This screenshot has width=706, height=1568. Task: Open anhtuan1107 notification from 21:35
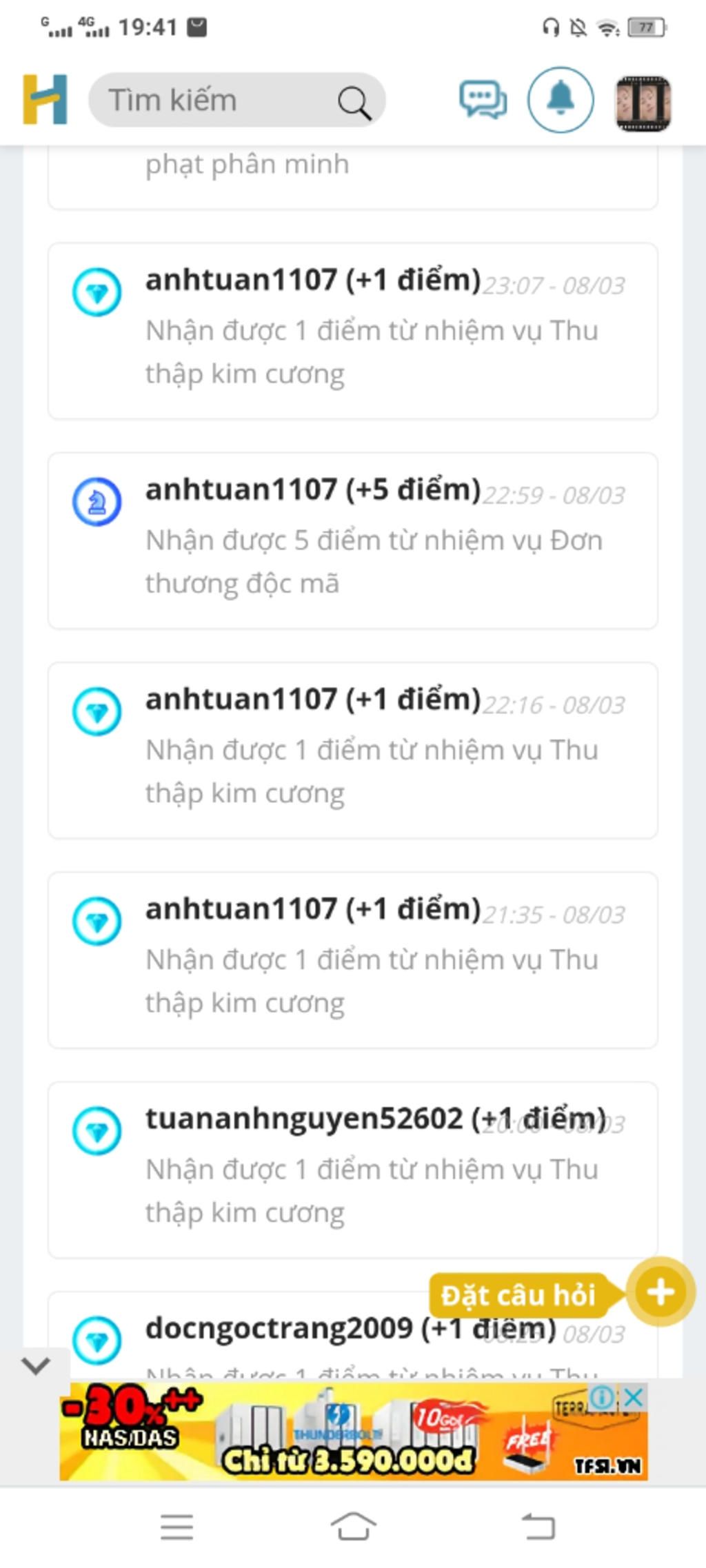click(352, 960)
